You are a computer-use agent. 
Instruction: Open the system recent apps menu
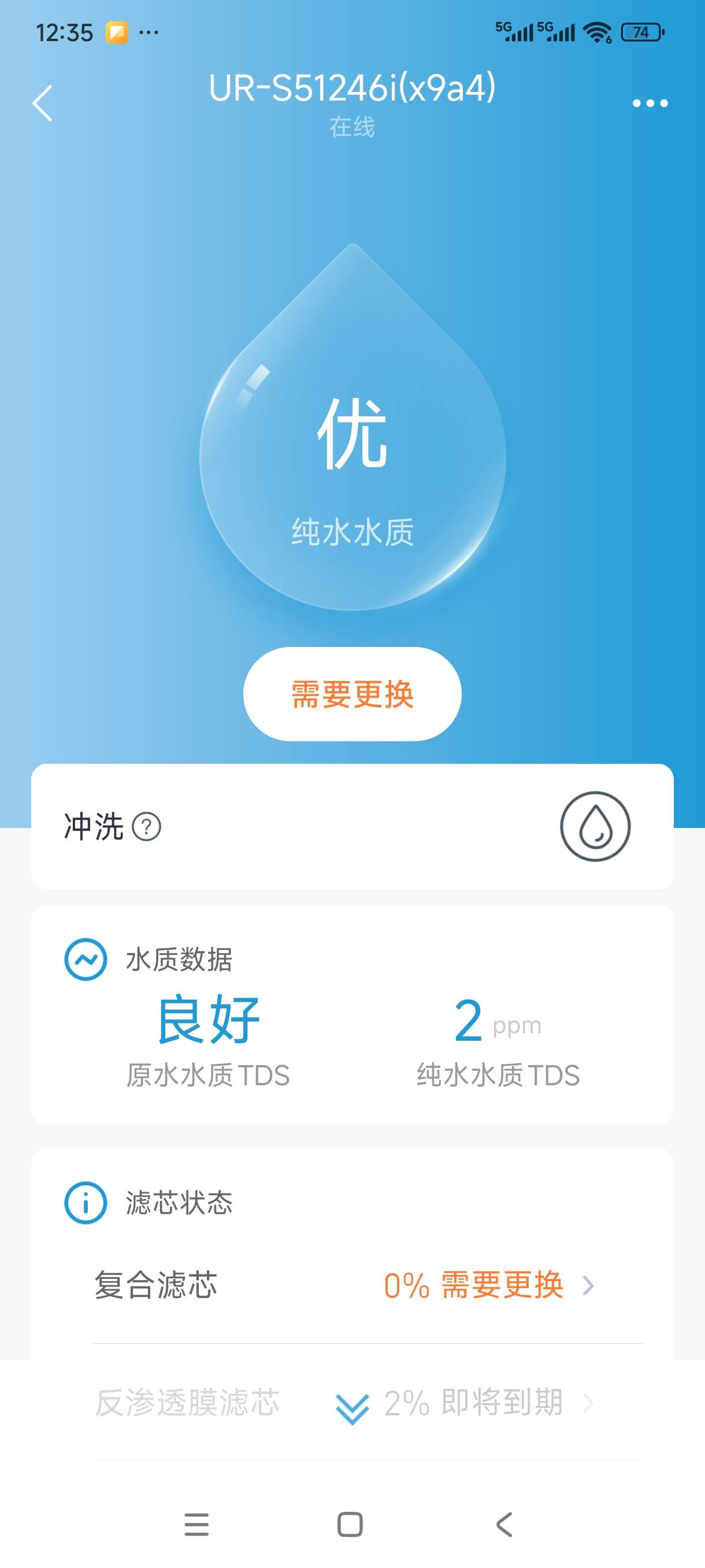tap(196, 1524)
